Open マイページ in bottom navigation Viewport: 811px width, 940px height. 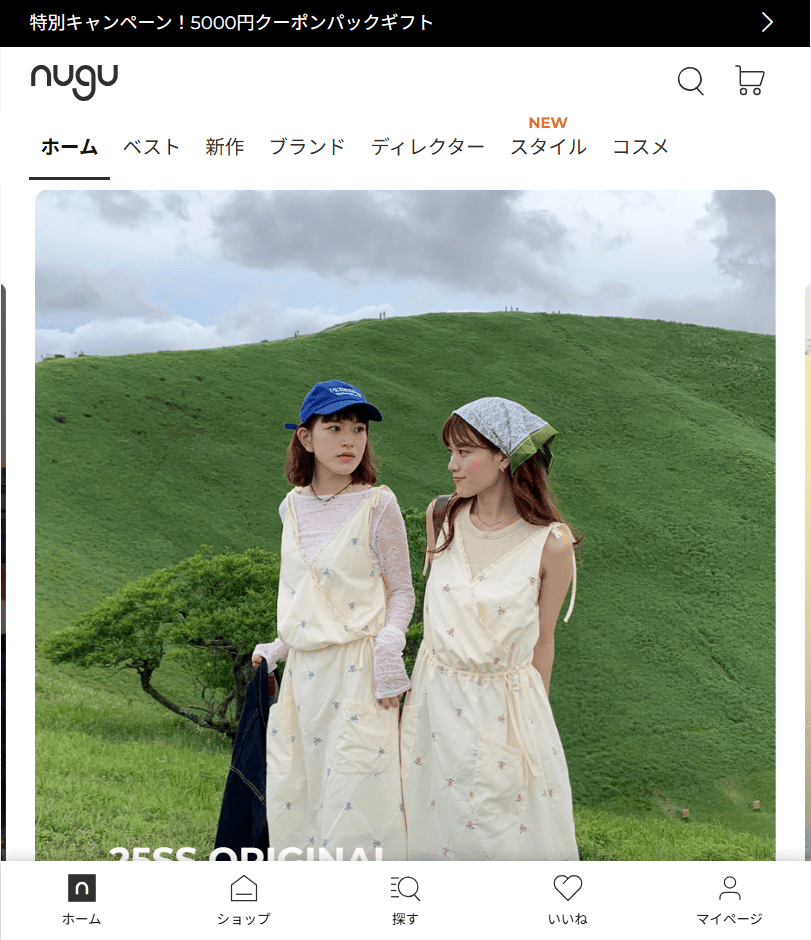pyautogui.click(x=729, y=900)
